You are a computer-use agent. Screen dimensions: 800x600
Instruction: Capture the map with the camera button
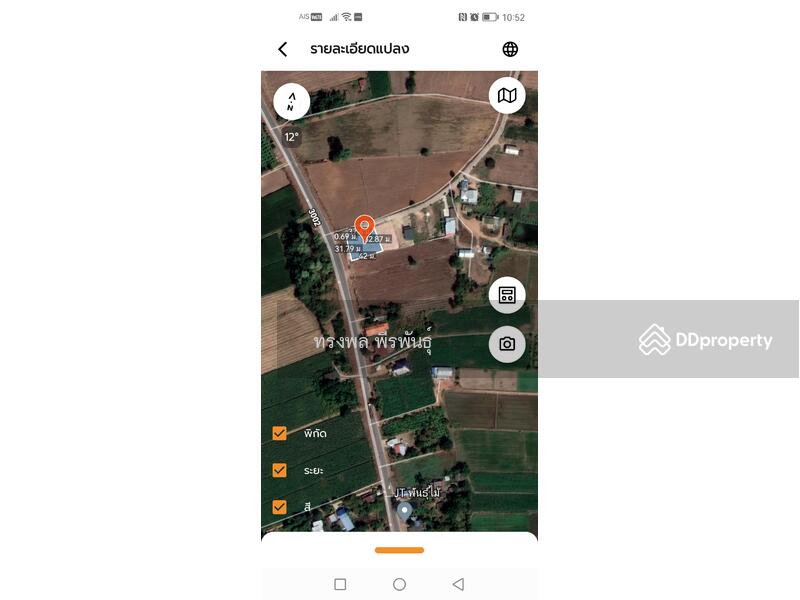point(507,344)
